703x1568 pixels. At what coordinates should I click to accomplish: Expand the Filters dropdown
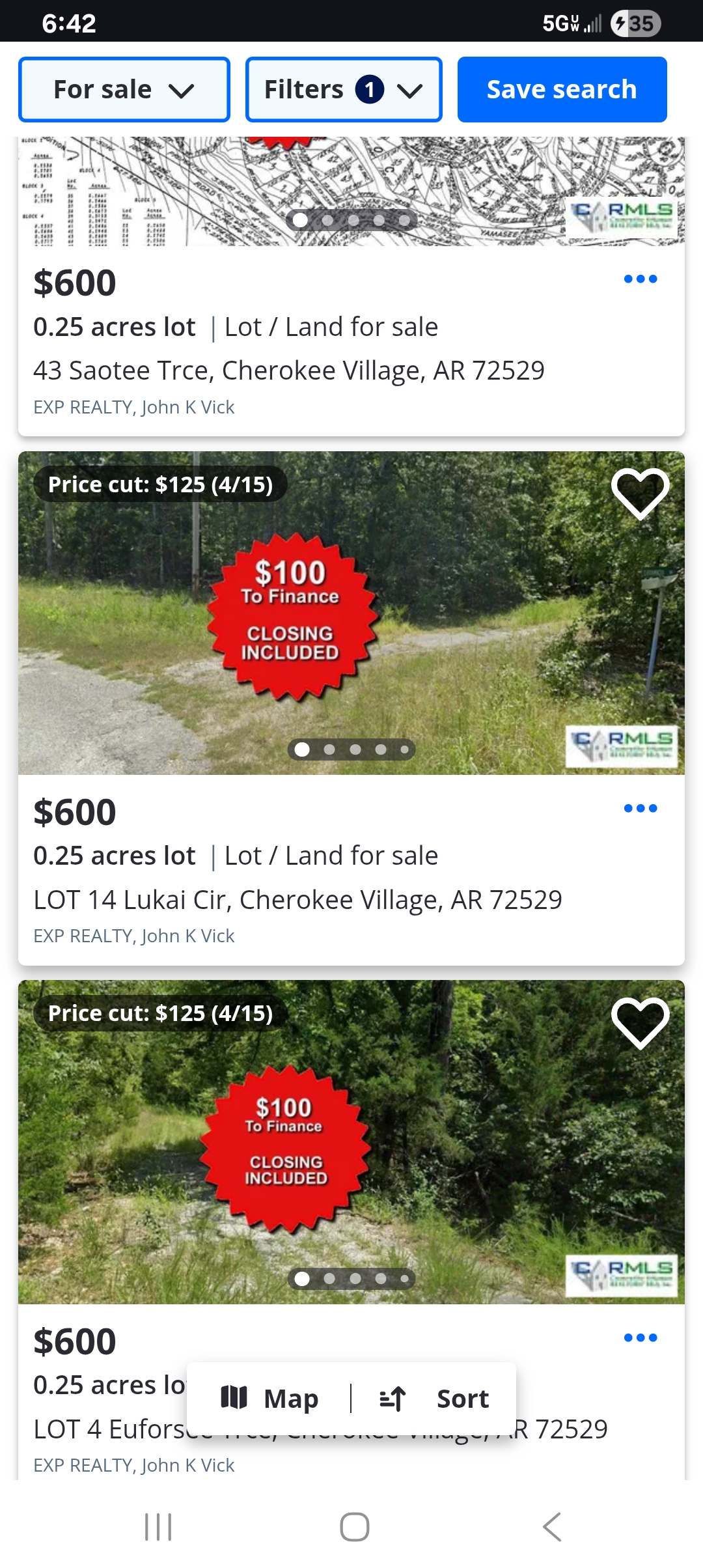(344, 90)
